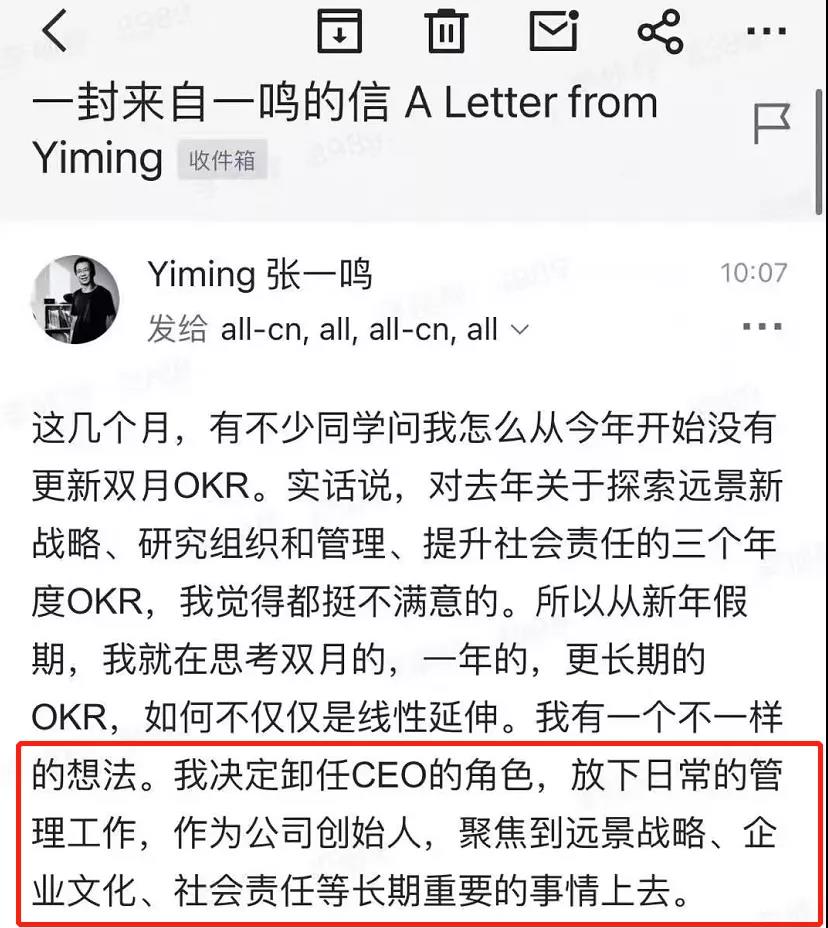
Task: Go back to the inbox list
Action: (54, 31)
